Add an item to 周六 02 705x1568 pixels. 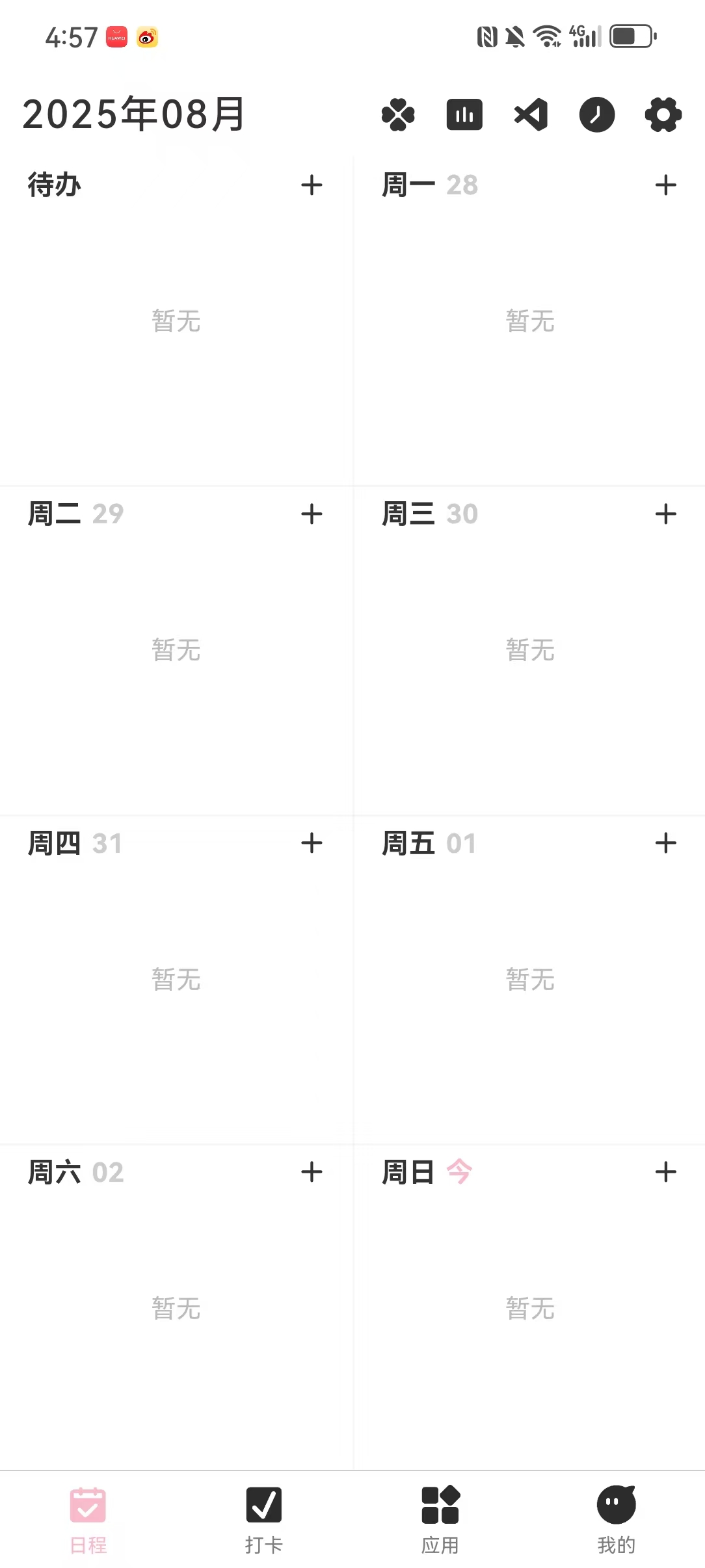[312, 1172]
